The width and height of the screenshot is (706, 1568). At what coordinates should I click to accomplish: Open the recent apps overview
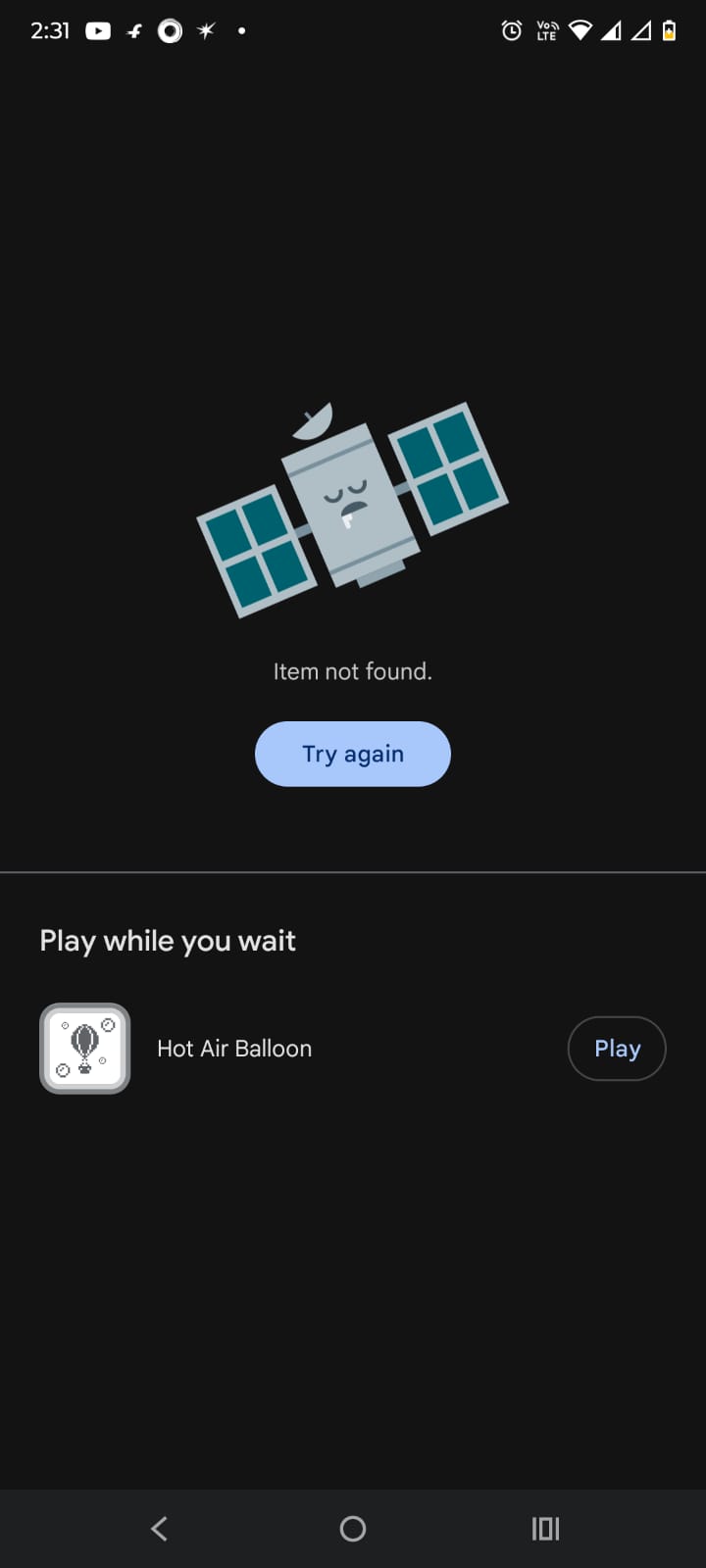[545, 1528]
